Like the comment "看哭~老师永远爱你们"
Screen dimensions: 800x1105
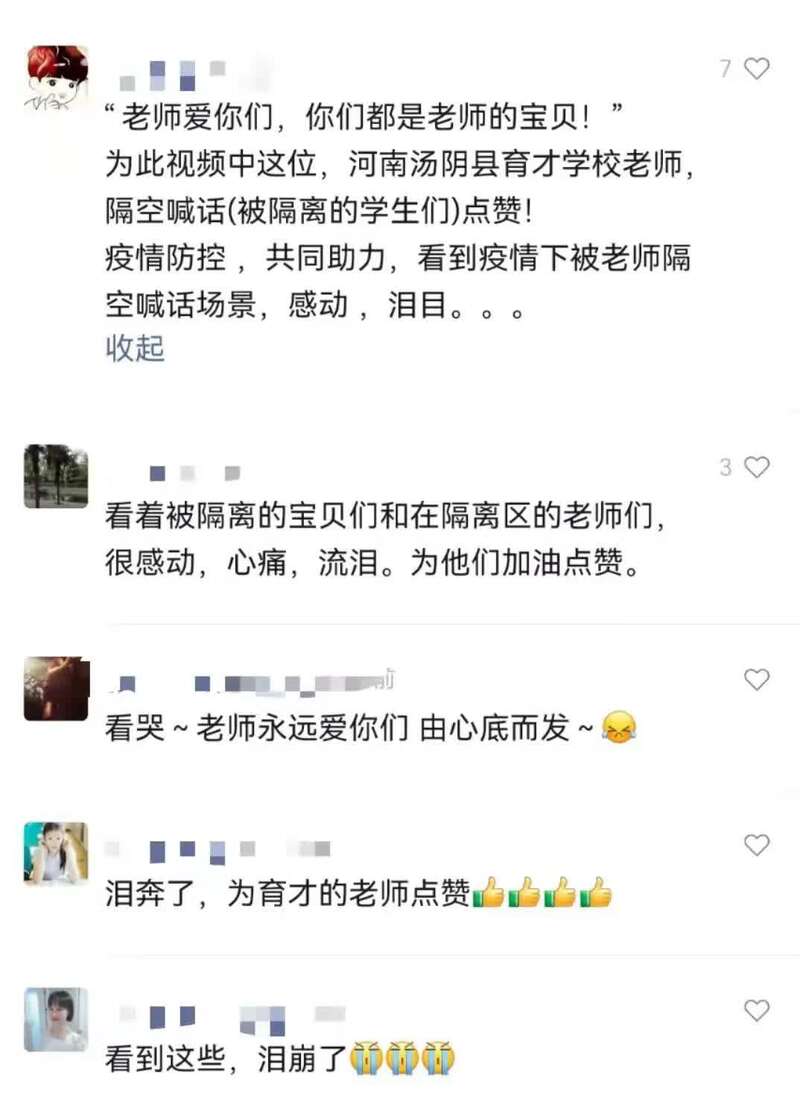point(757,680)
